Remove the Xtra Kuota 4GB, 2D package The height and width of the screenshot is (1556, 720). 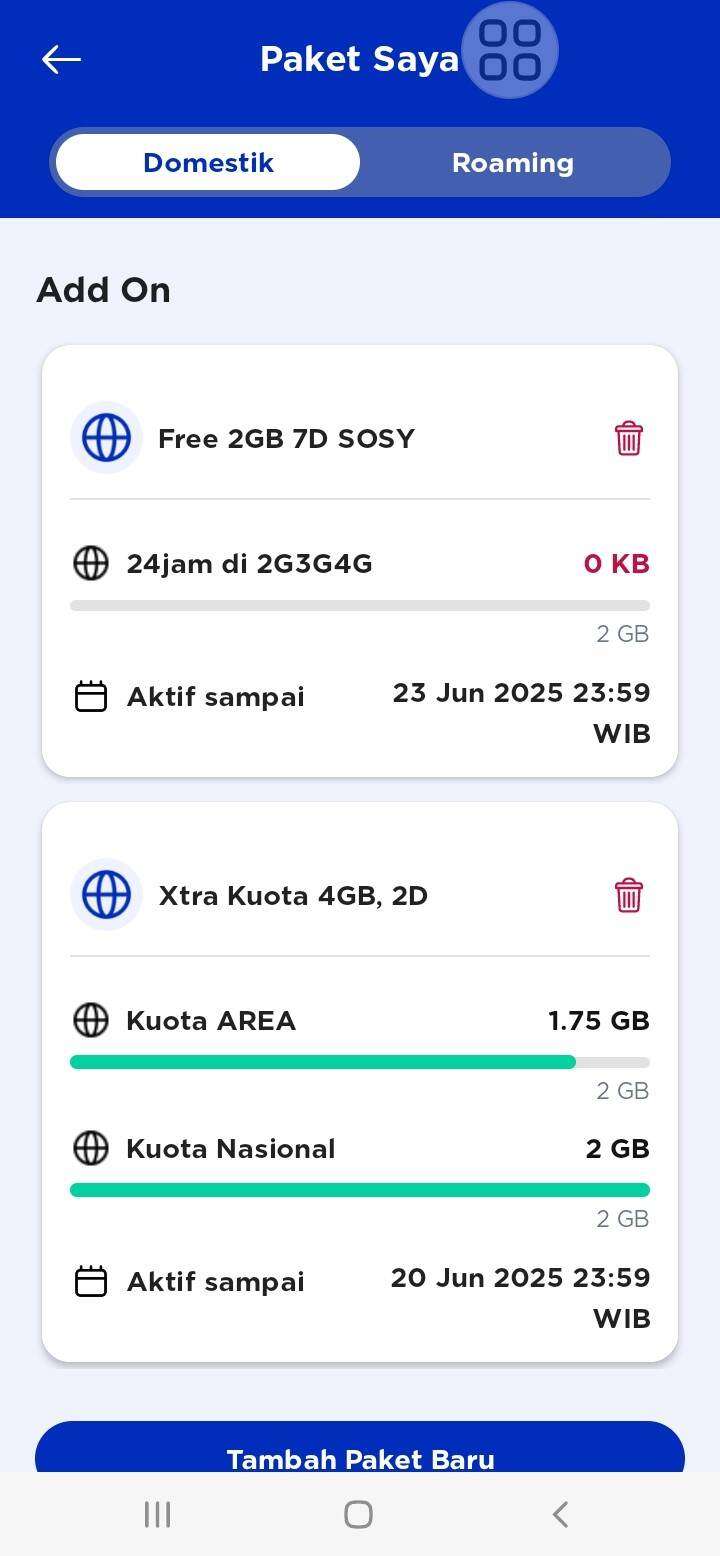629,895
